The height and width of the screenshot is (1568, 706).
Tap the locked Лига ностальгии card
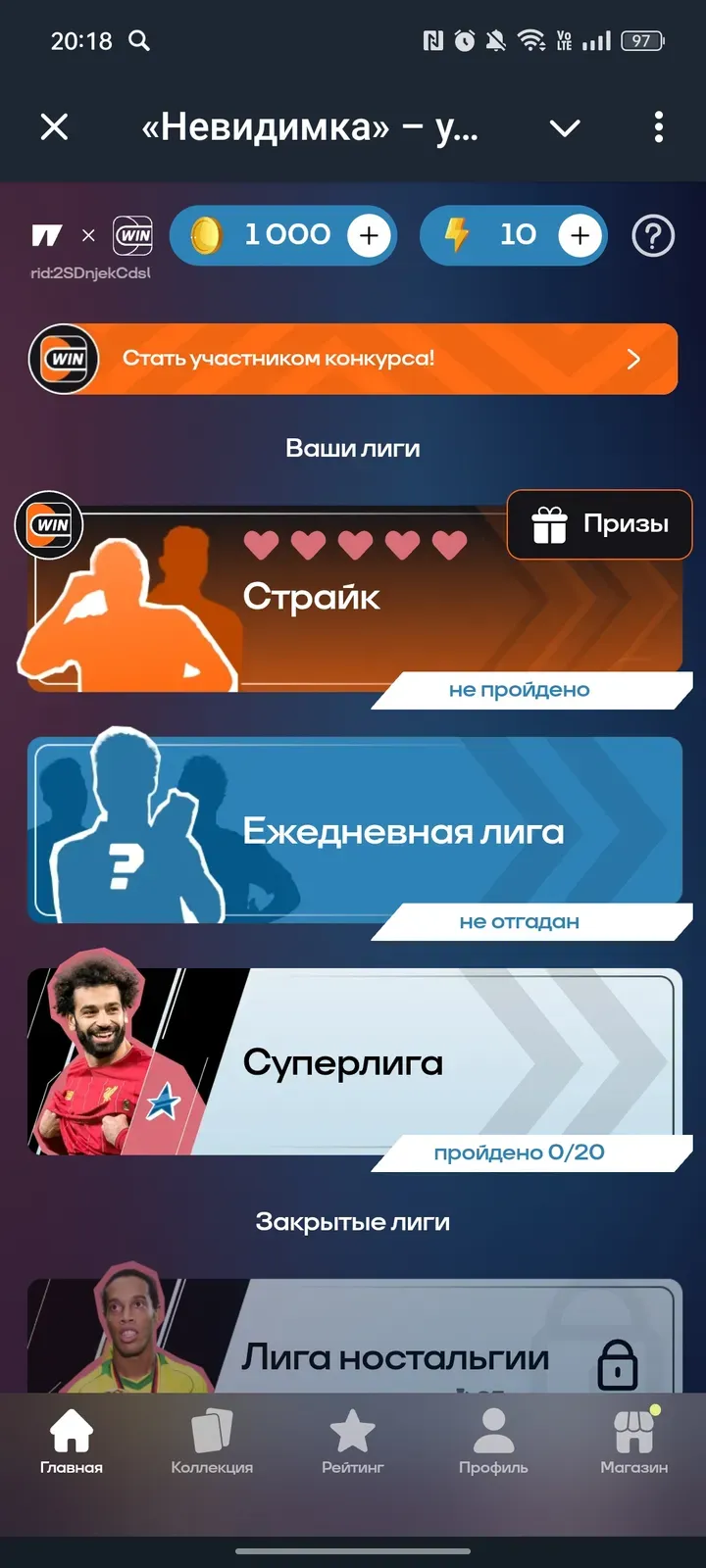pyautogui.click(x=392, y=1347)
